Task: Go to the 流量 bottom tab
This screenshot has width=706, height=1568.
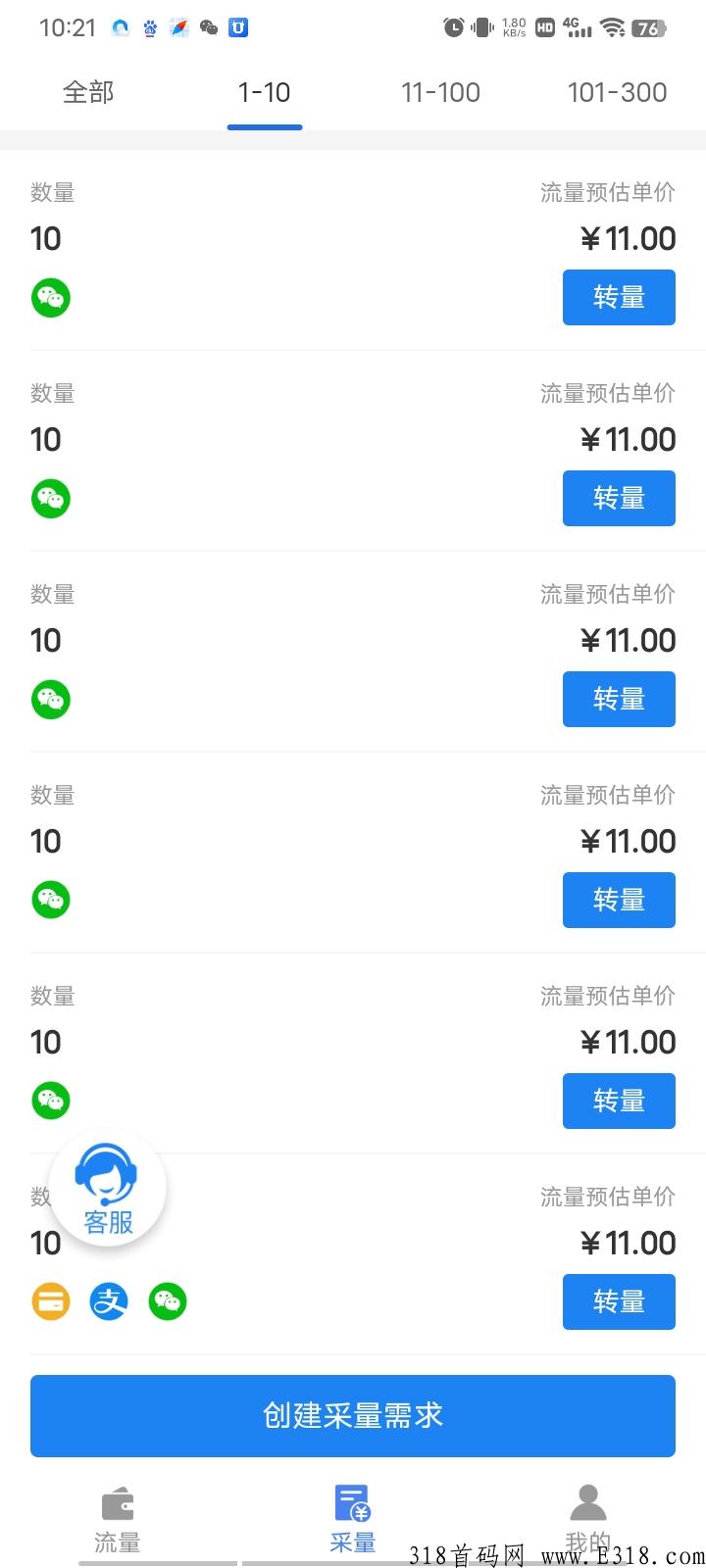Action: (118, 1521)
